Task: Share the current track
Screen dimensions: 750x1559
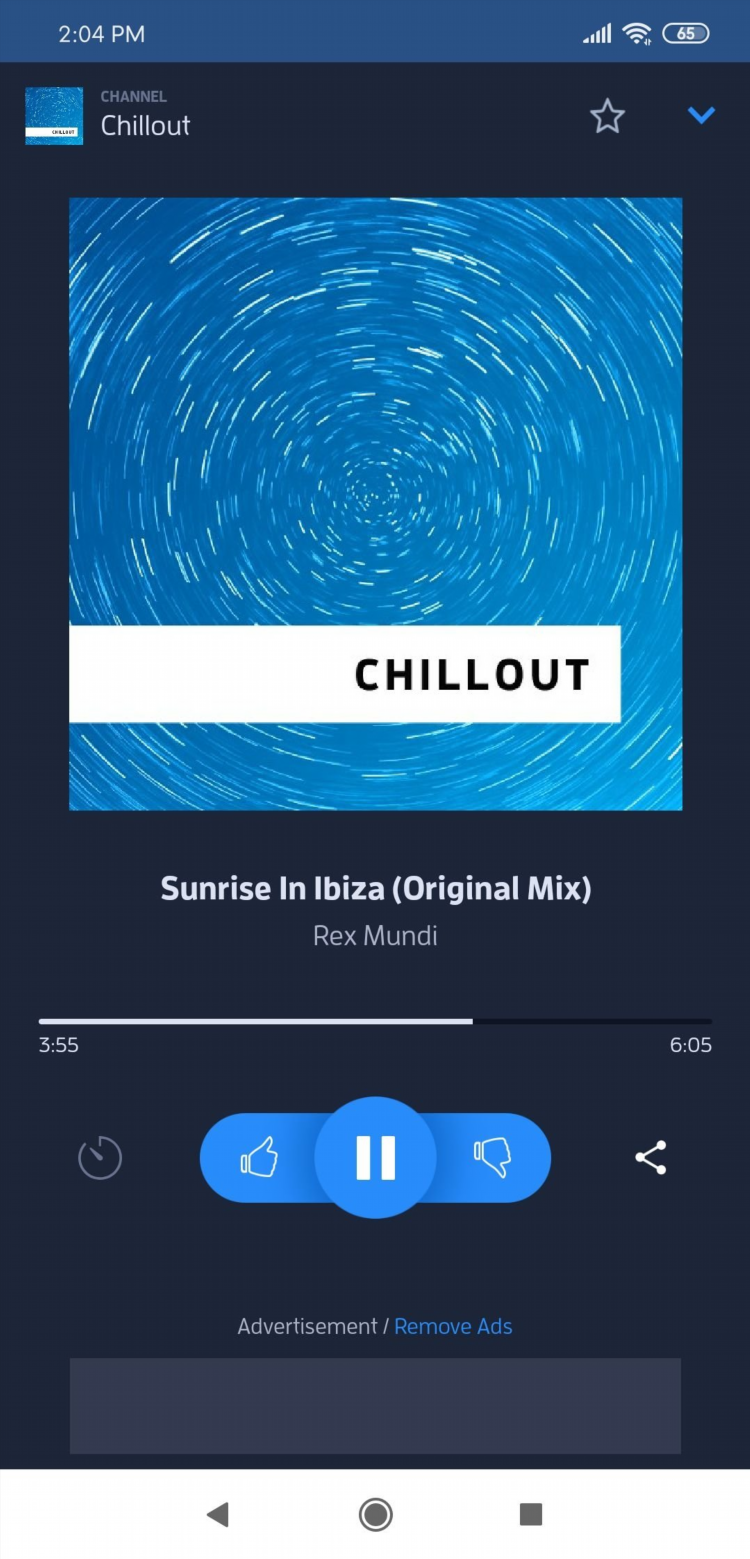Action: (x=651, y=1157)
